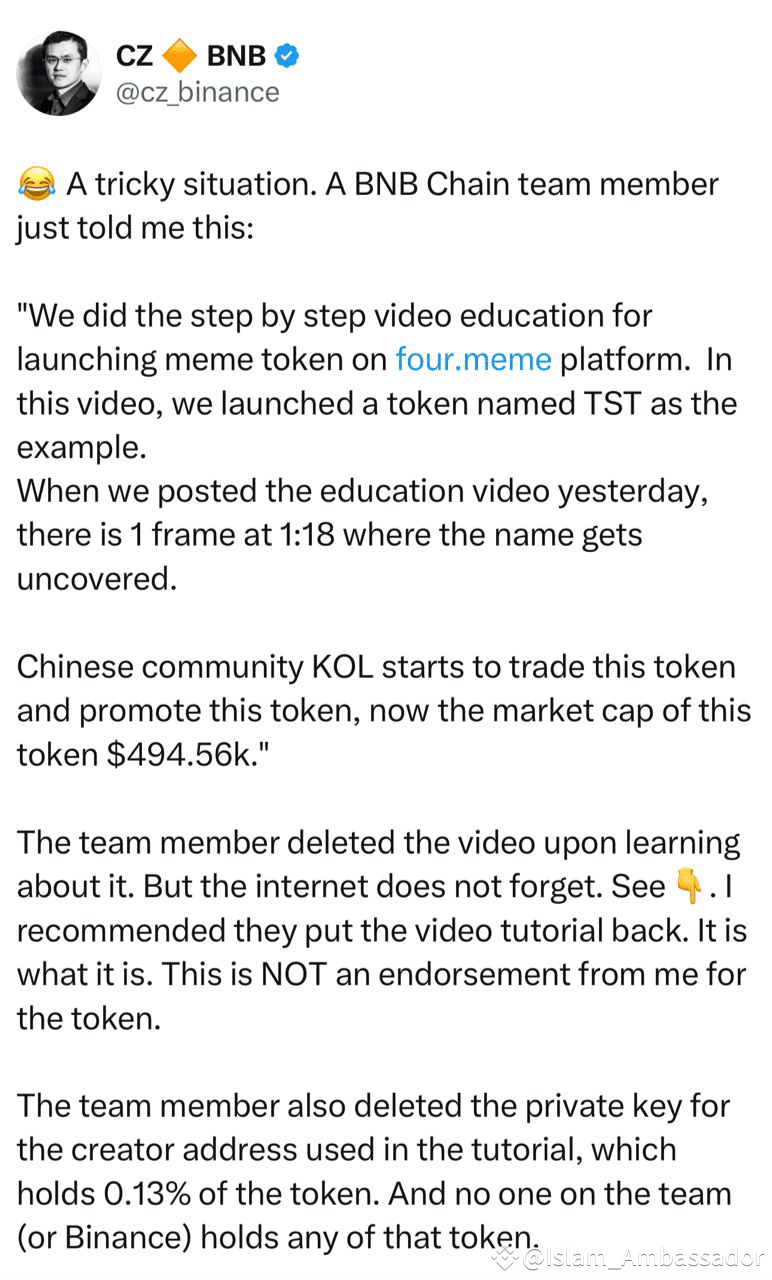Click the blue verified badge next to BNB

tap(286, 57)
